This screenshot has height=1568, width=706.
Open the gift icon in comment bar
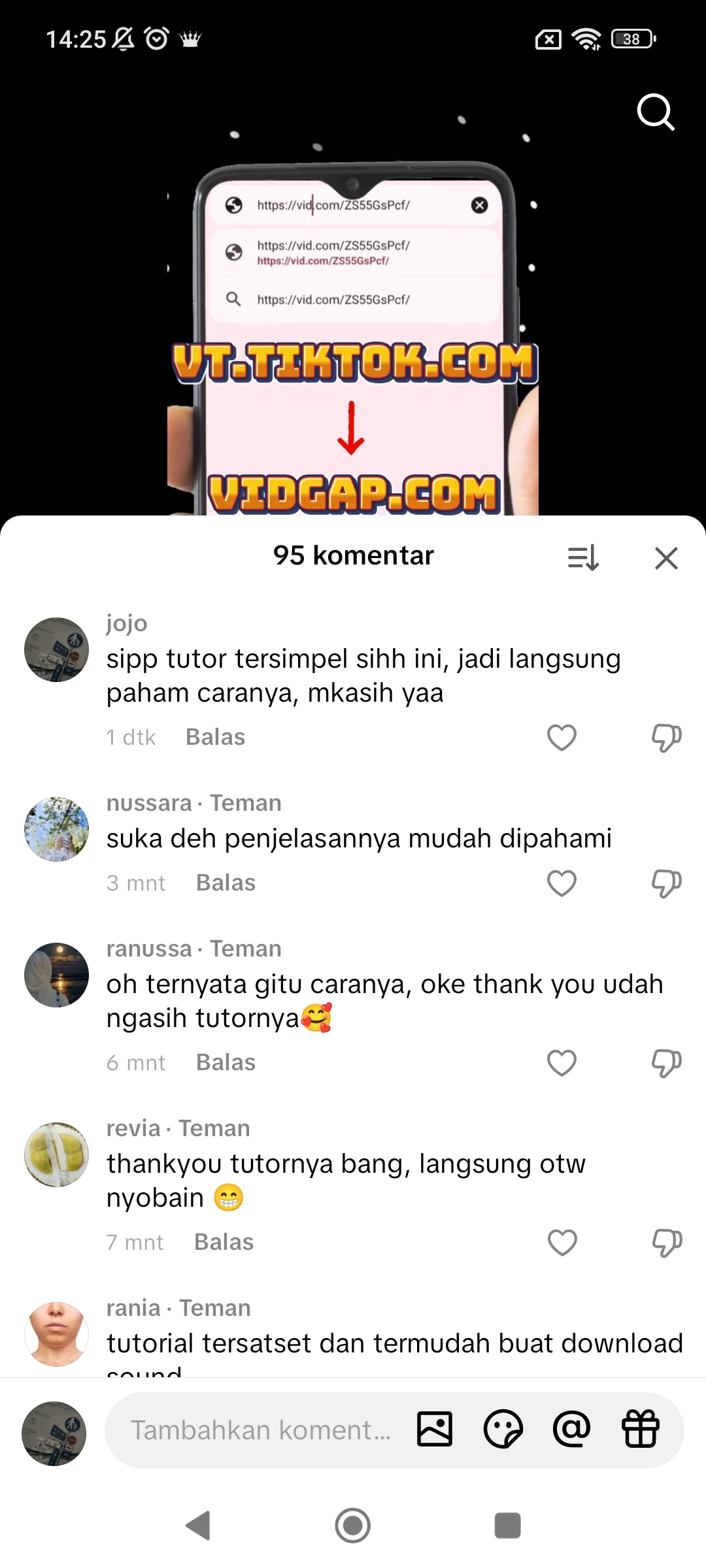640,1429
